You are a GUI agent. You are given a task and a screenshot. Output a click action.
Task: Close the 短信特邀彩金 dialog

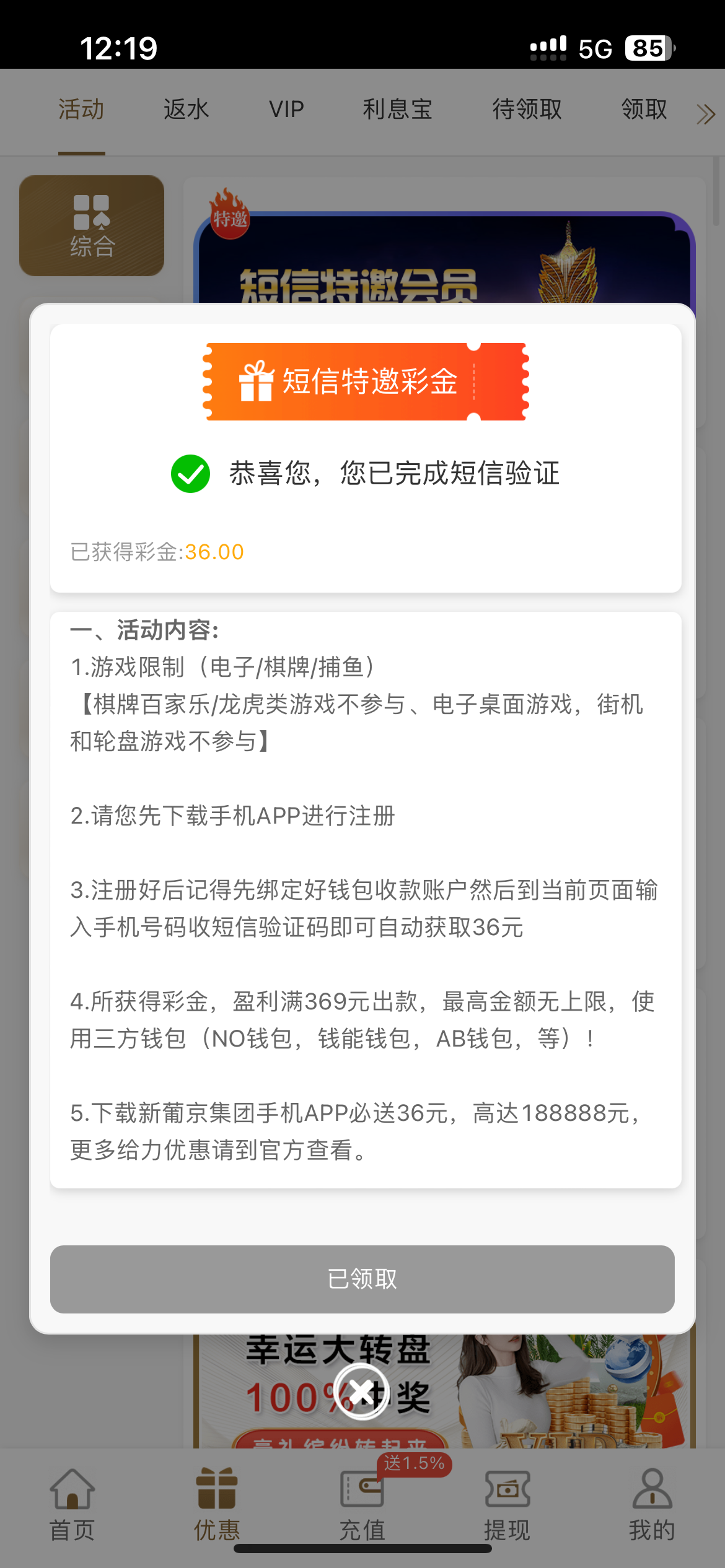361,1392
